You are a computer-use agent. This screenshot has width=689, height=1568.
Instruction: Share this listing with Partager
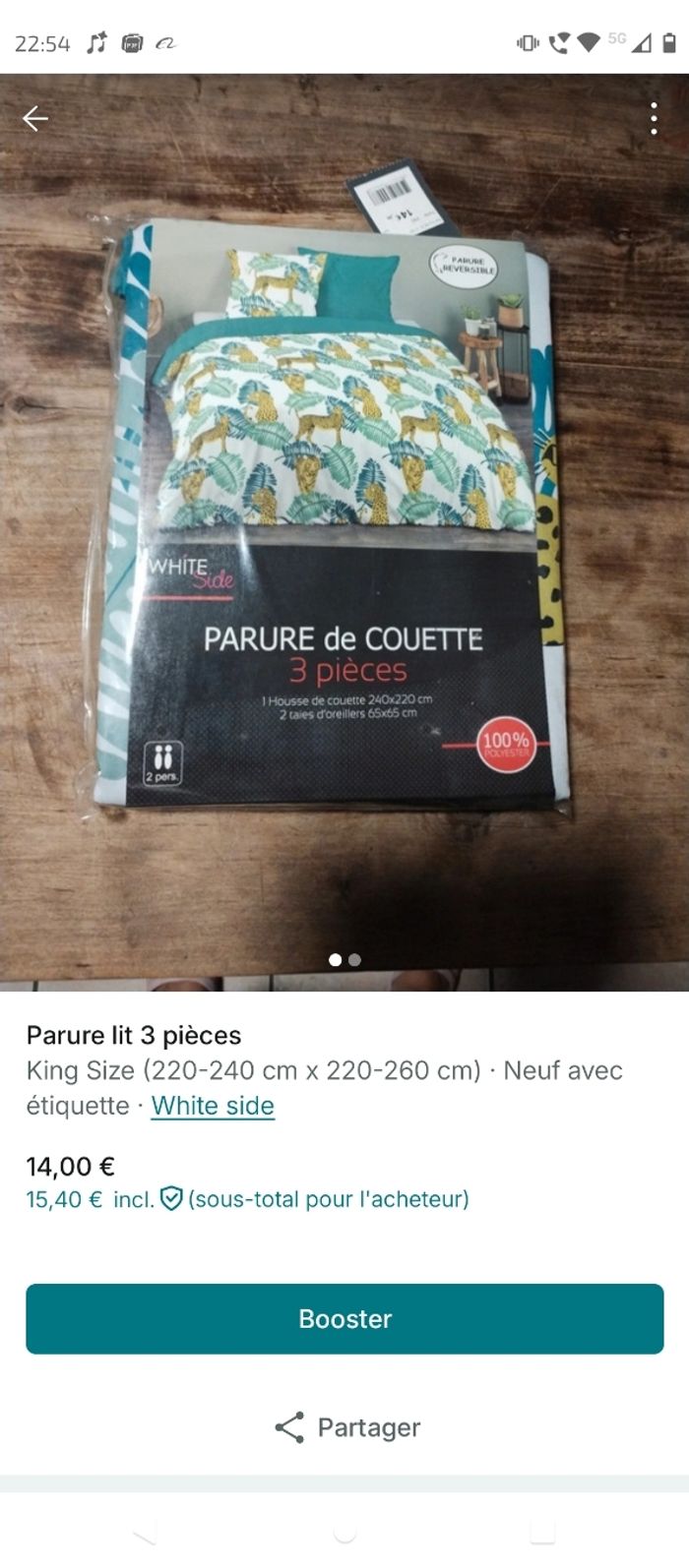346,1427
